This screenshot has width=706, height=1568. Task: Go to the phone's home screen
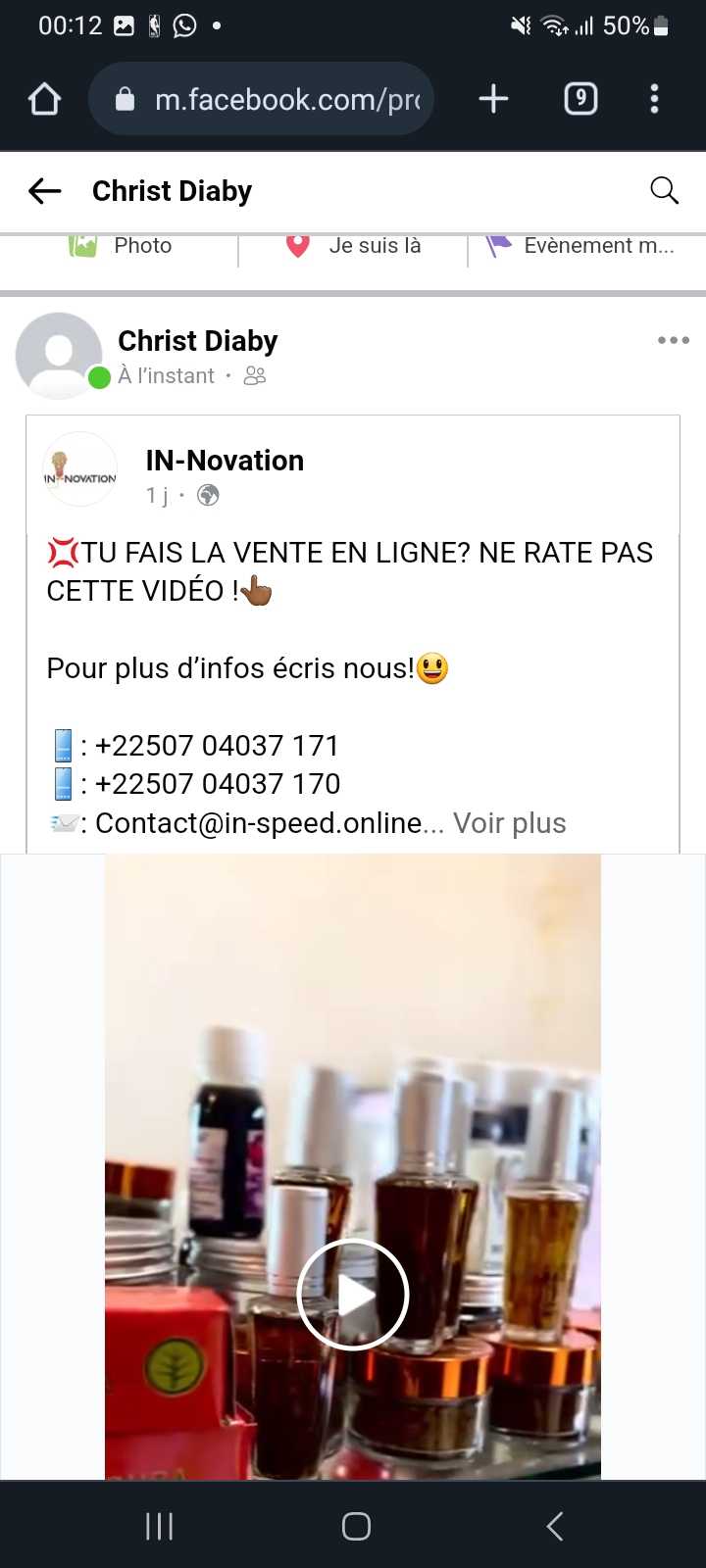(x=356, y=1526)
